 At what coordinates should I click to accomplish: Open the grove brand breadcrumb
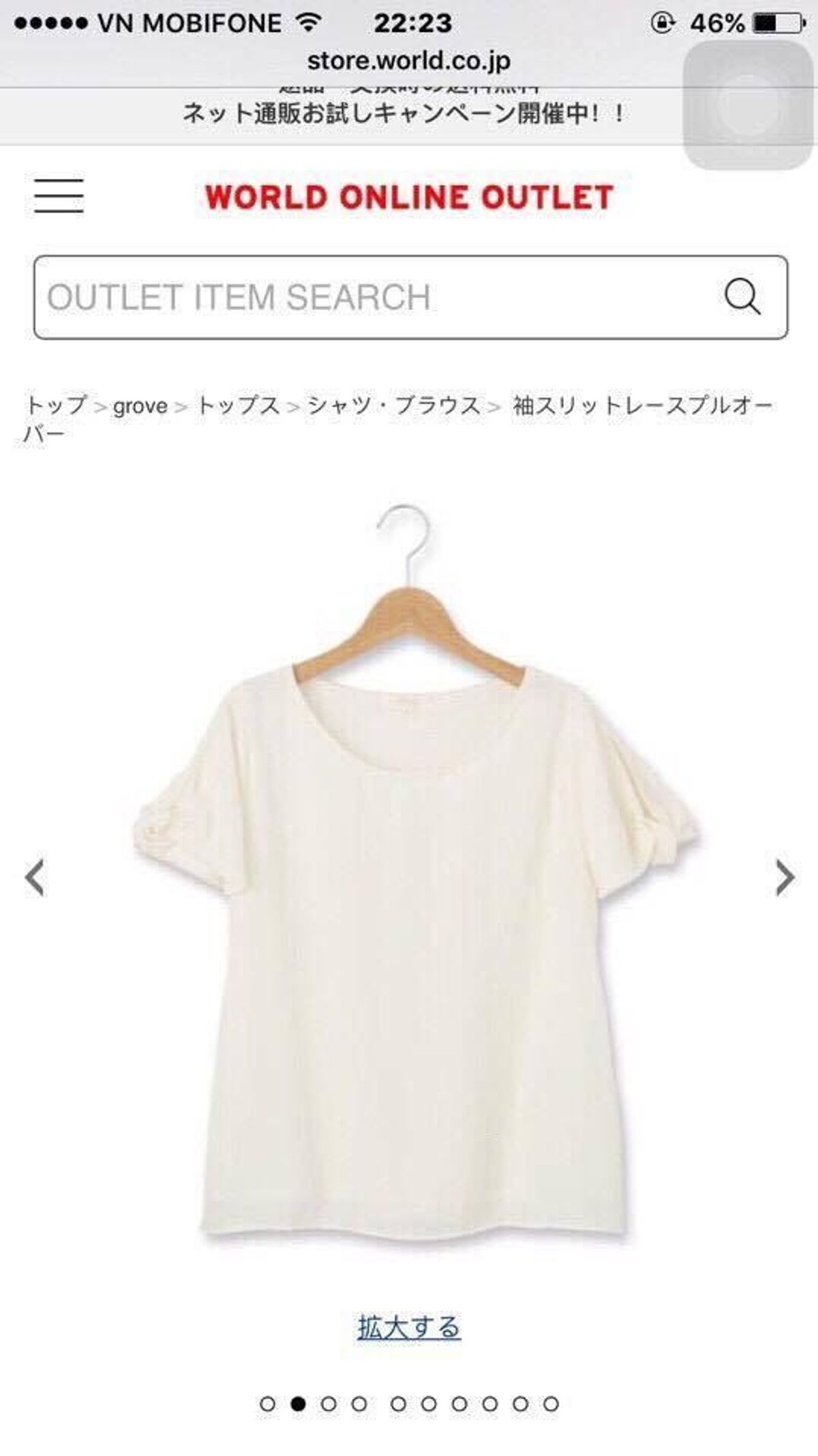pos(140,407)
